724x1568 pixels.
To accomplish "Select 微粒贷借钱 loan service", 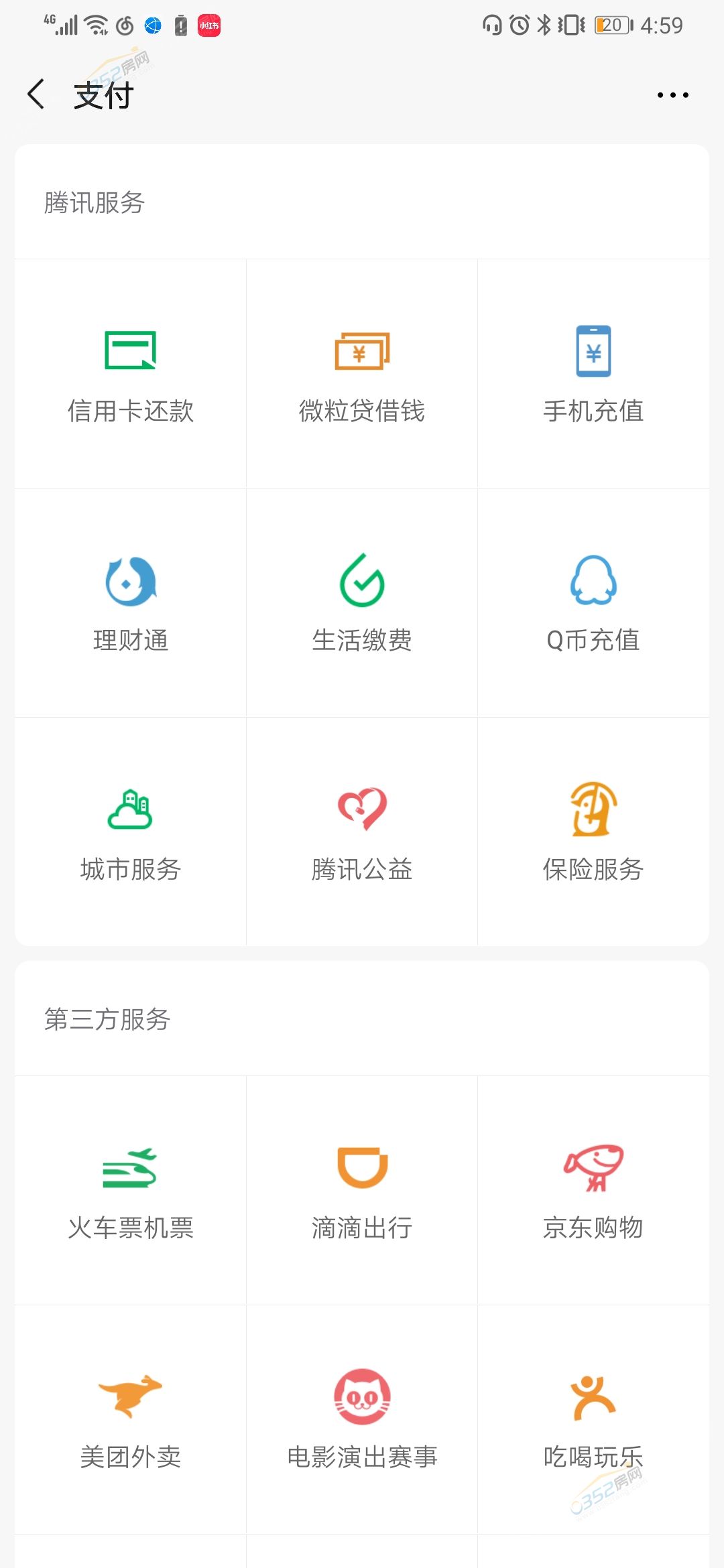I will click(x=362, y=374).
